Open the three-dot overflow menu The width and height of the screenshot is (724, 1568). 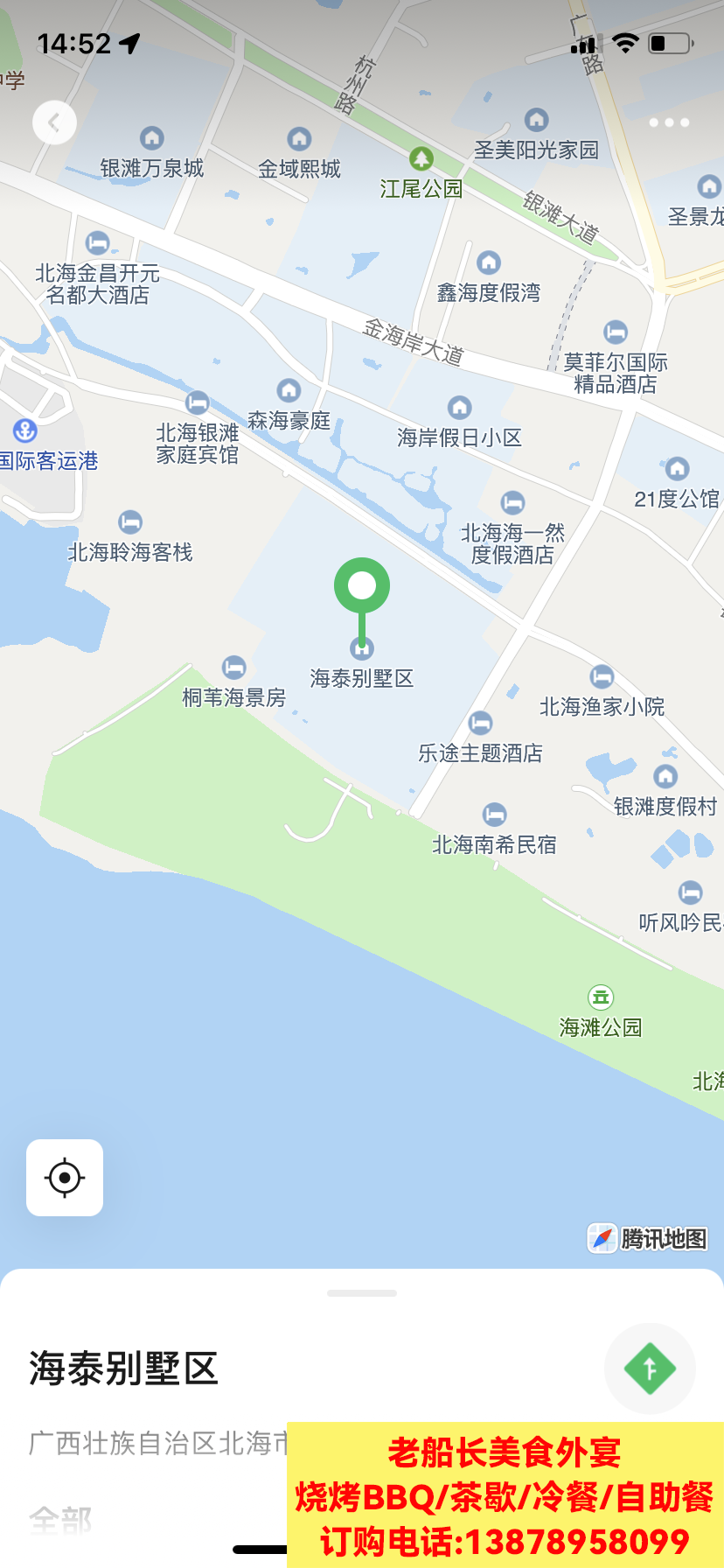(669, 122)
